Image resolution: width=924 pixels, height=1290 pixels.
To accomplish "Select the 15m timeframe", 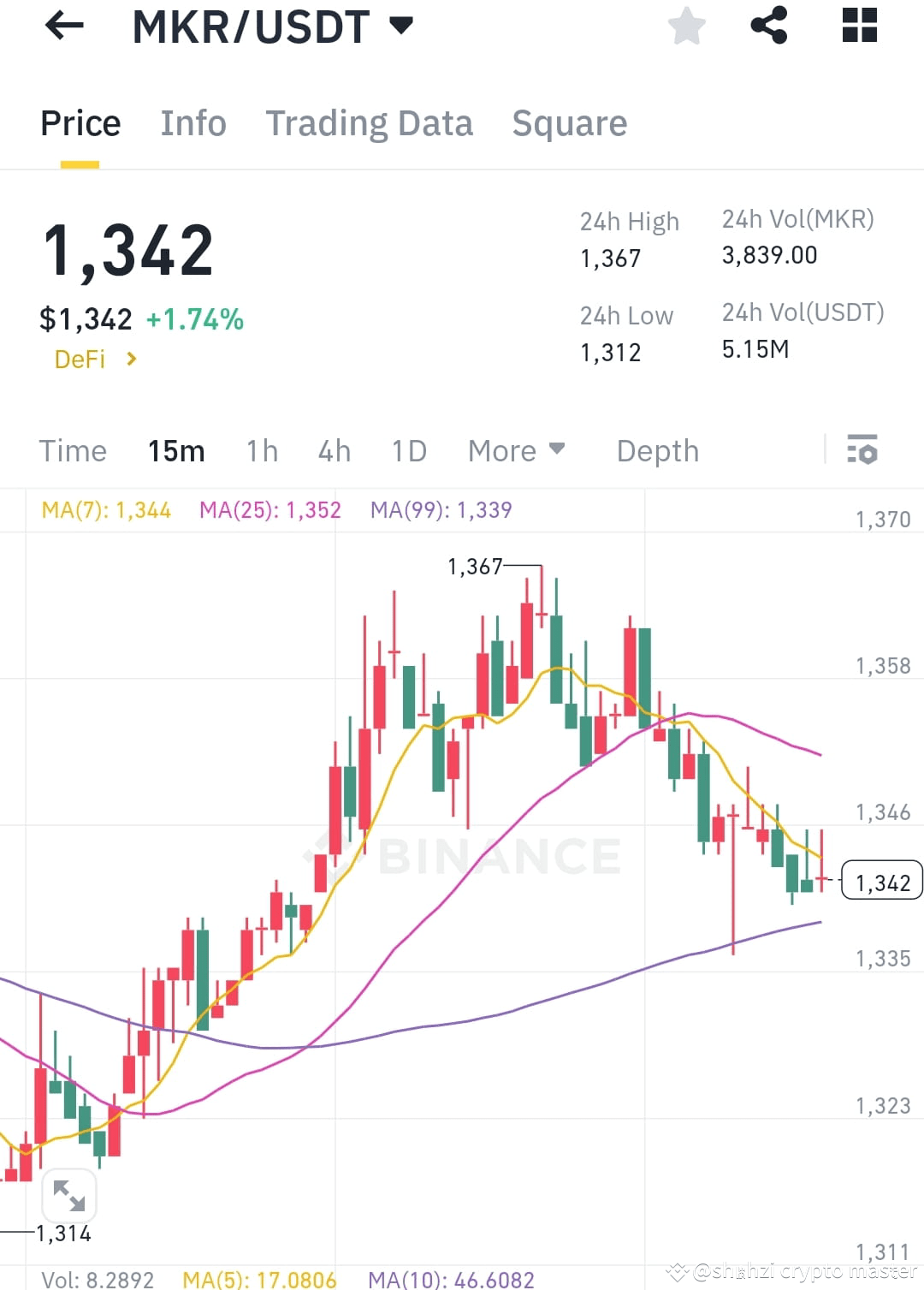I will 176,450.
